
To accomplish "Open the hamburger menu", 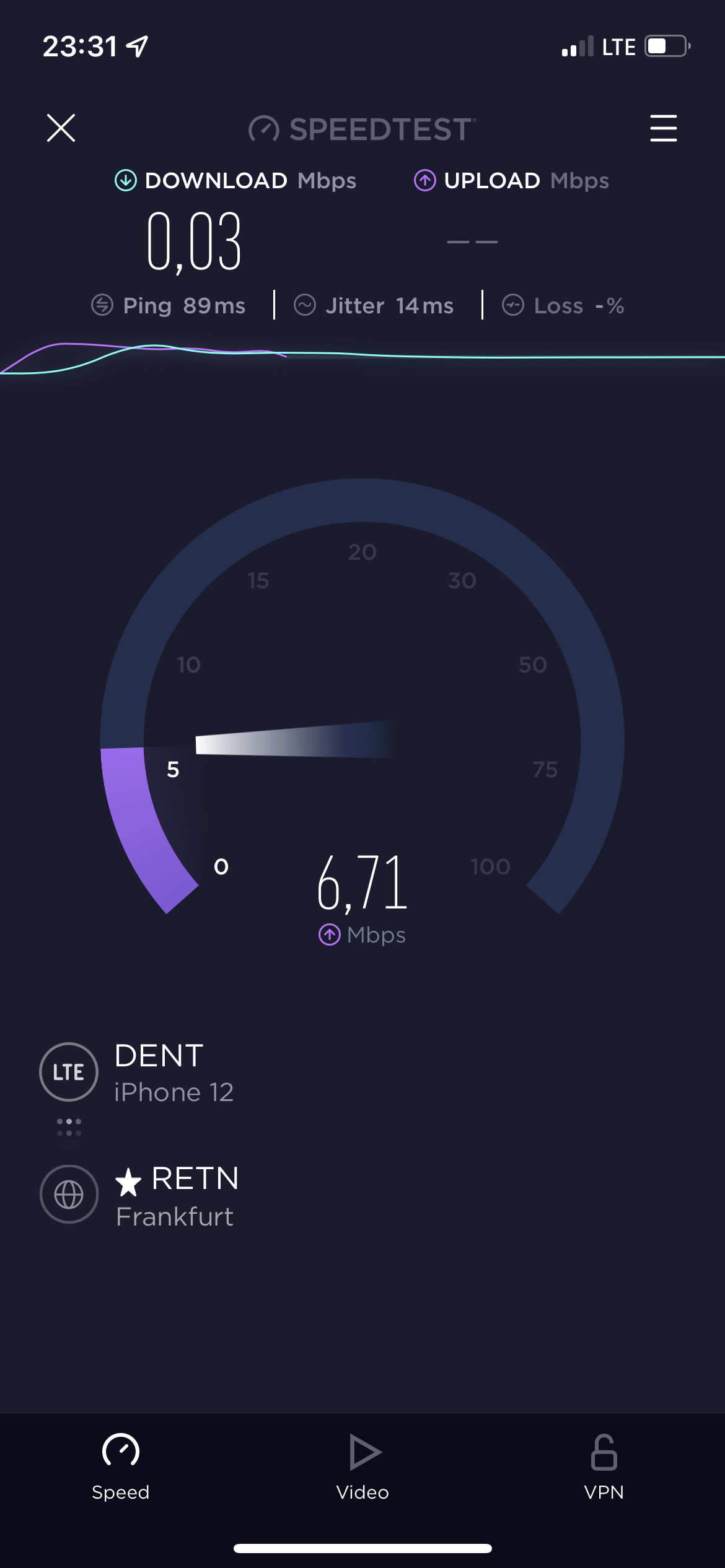I will (x=663, y=128).
